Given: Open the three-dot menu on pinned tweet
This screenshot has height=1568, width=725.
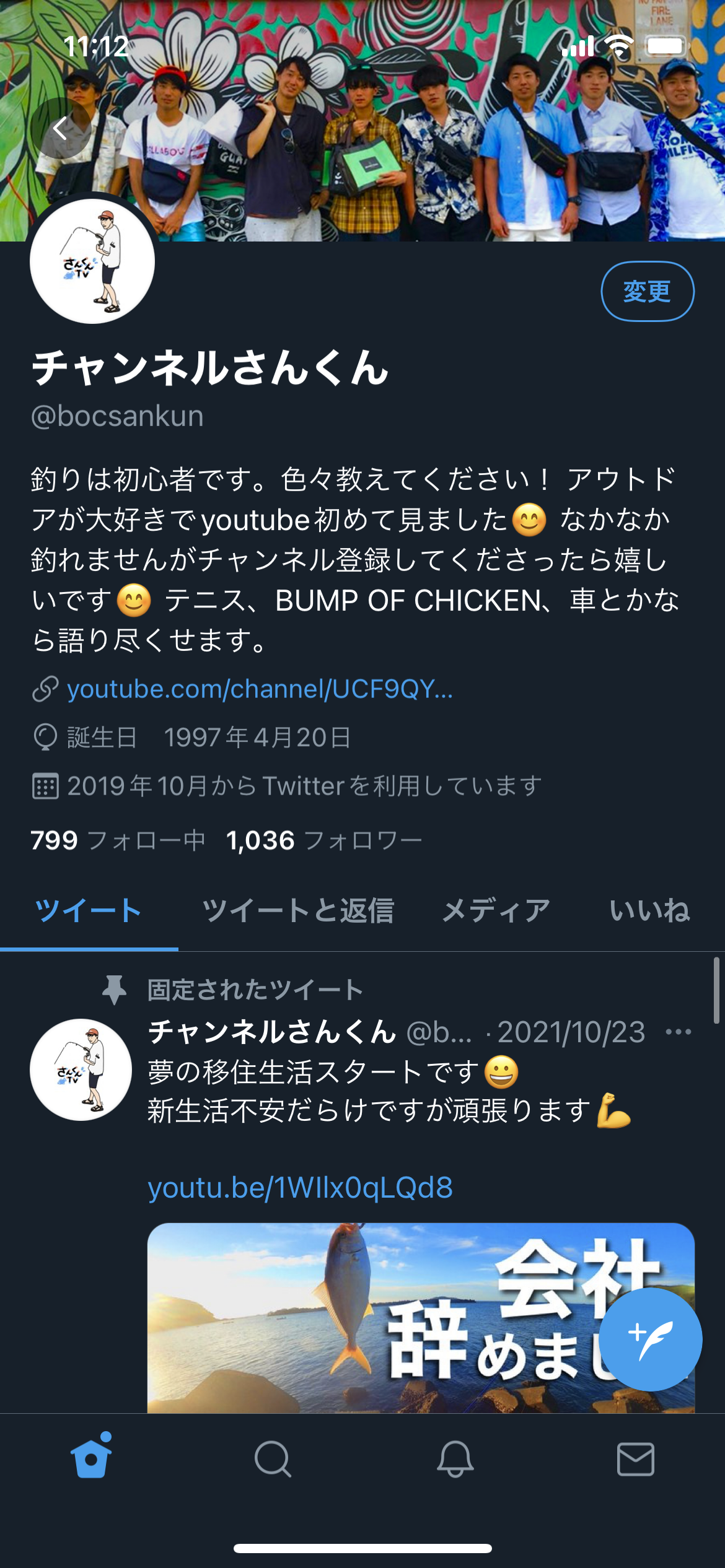Looking at the screenshot, I should coord(679,1032).
